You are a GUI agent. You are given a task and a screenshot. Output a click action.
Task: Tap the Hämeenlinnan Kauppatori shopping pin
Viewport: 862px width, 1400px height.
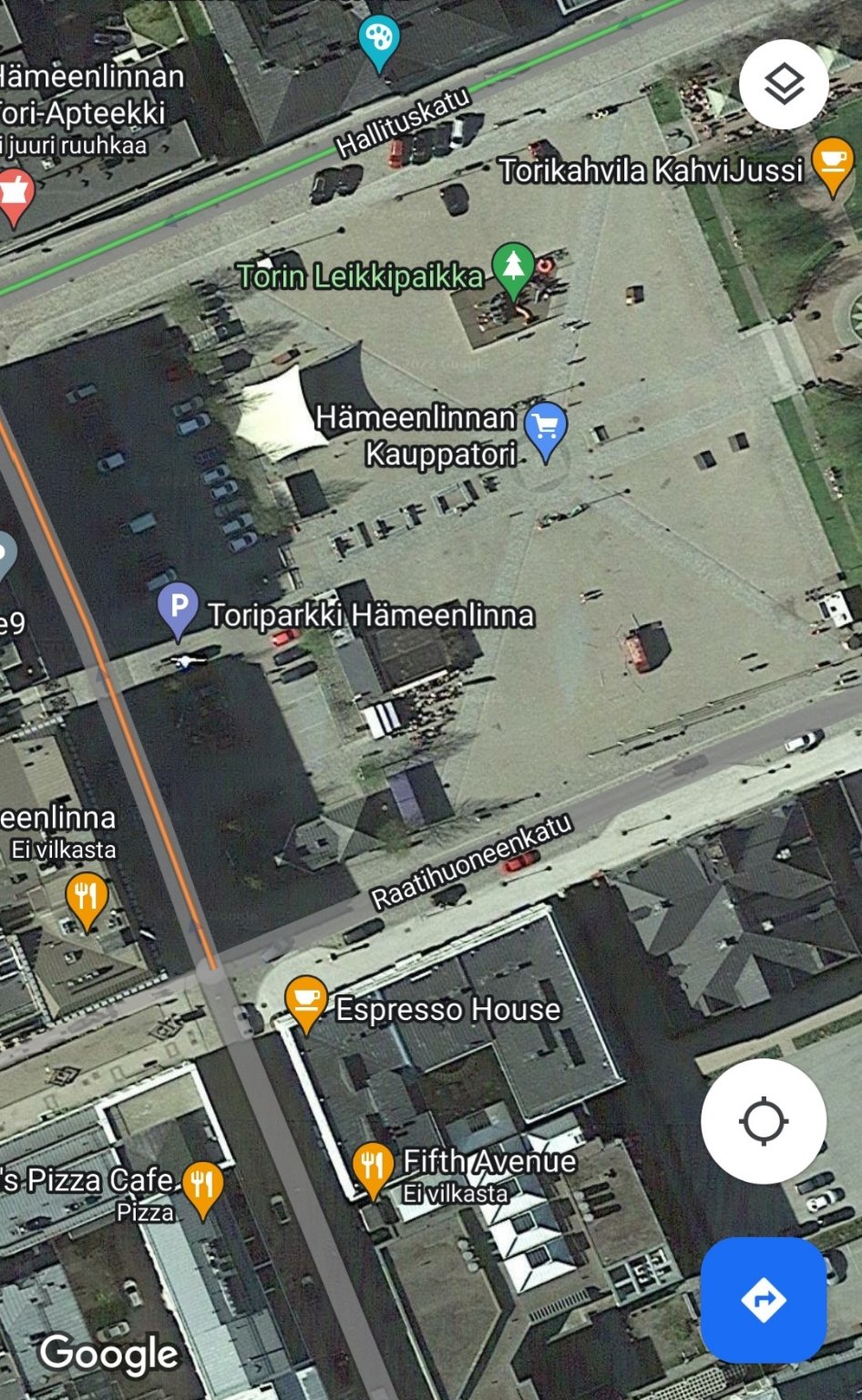point(546,428)
